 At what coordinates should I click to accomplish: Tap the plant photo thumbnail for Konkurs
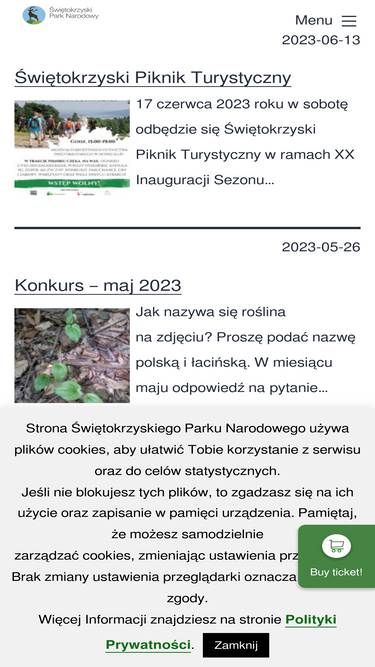(72, 355)
